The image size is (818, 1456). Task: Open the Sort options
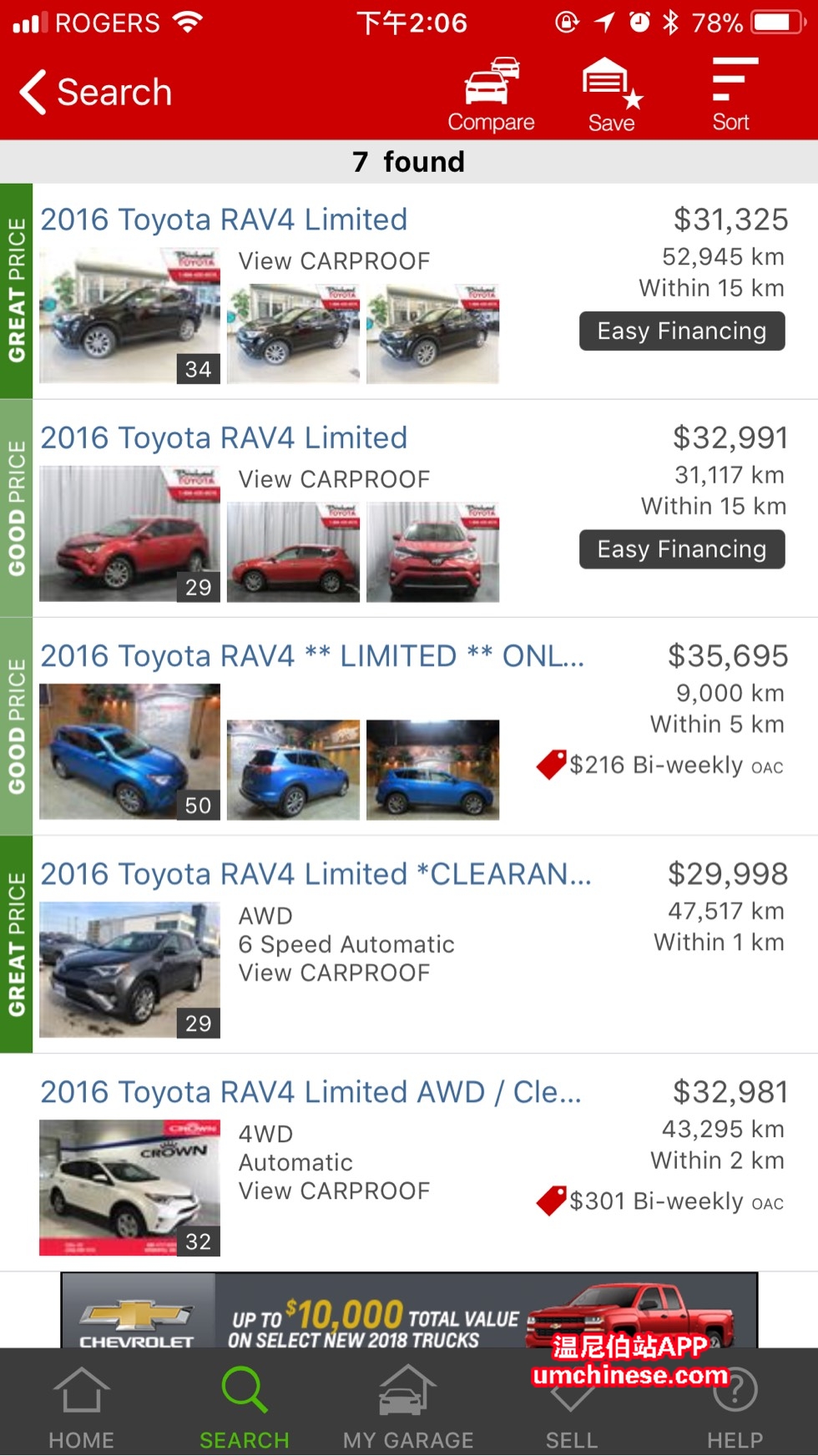(x=730, y=95)
